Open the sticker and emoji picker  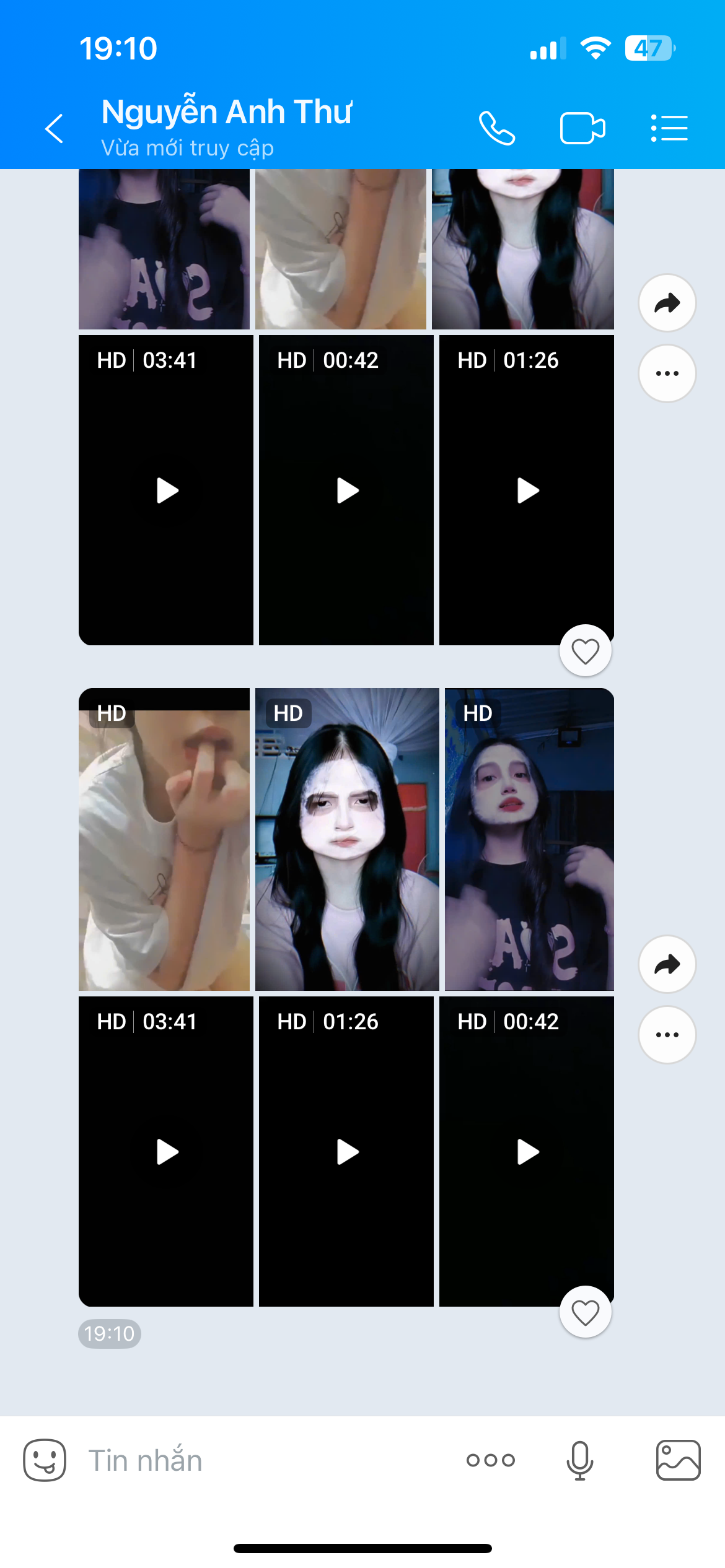coord(45,1460)
